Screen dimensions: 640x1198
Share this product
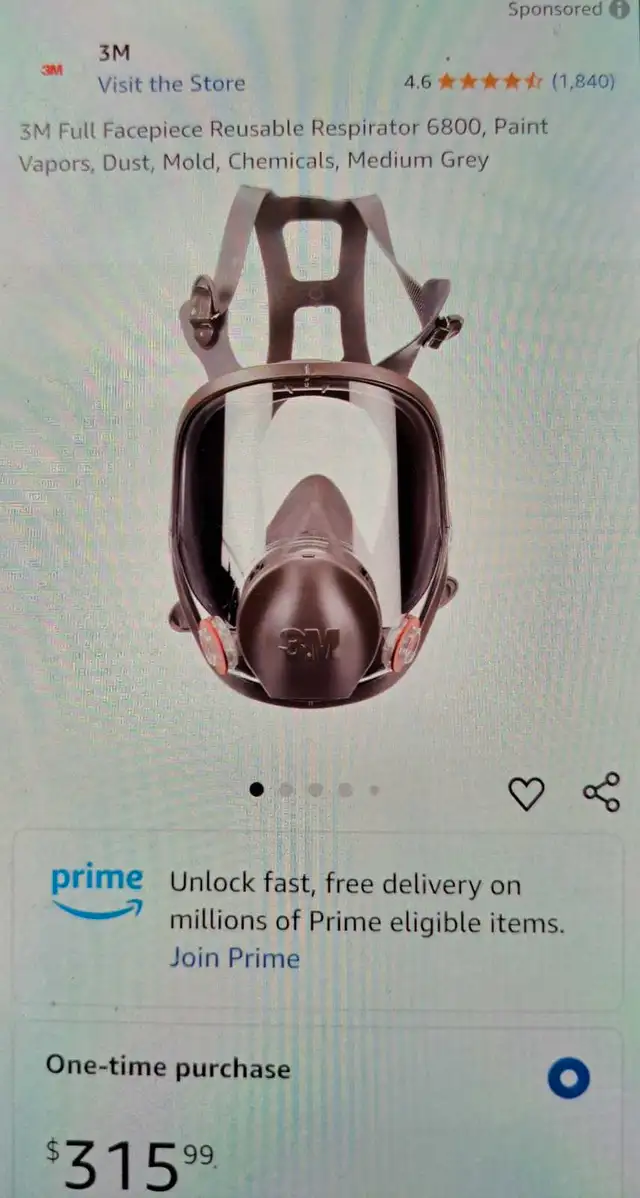pyautogui.click(x=602, y=792)
